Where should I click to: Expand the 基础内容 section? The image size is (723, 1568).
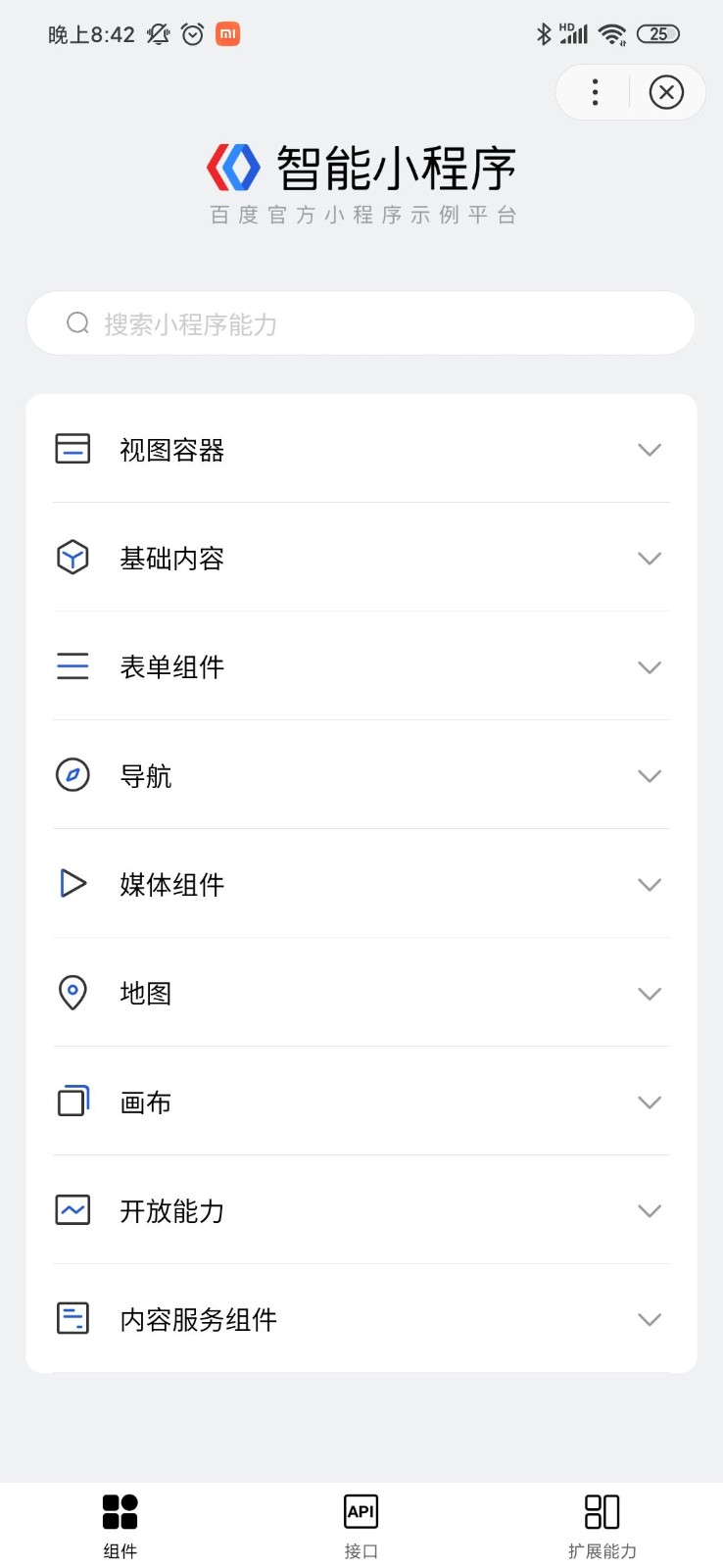coord(361,559)
